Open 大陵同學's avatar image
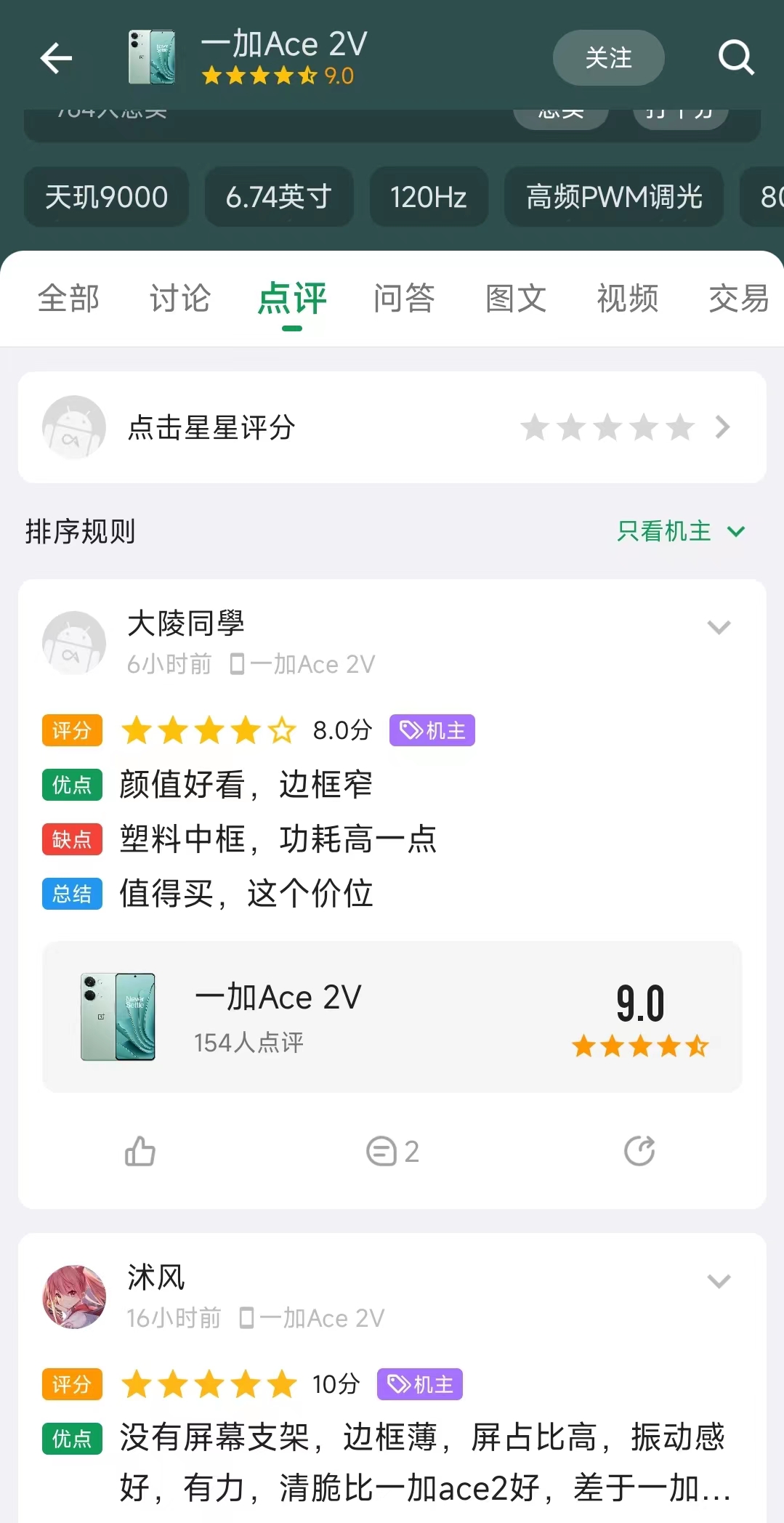 click(73, 642)
